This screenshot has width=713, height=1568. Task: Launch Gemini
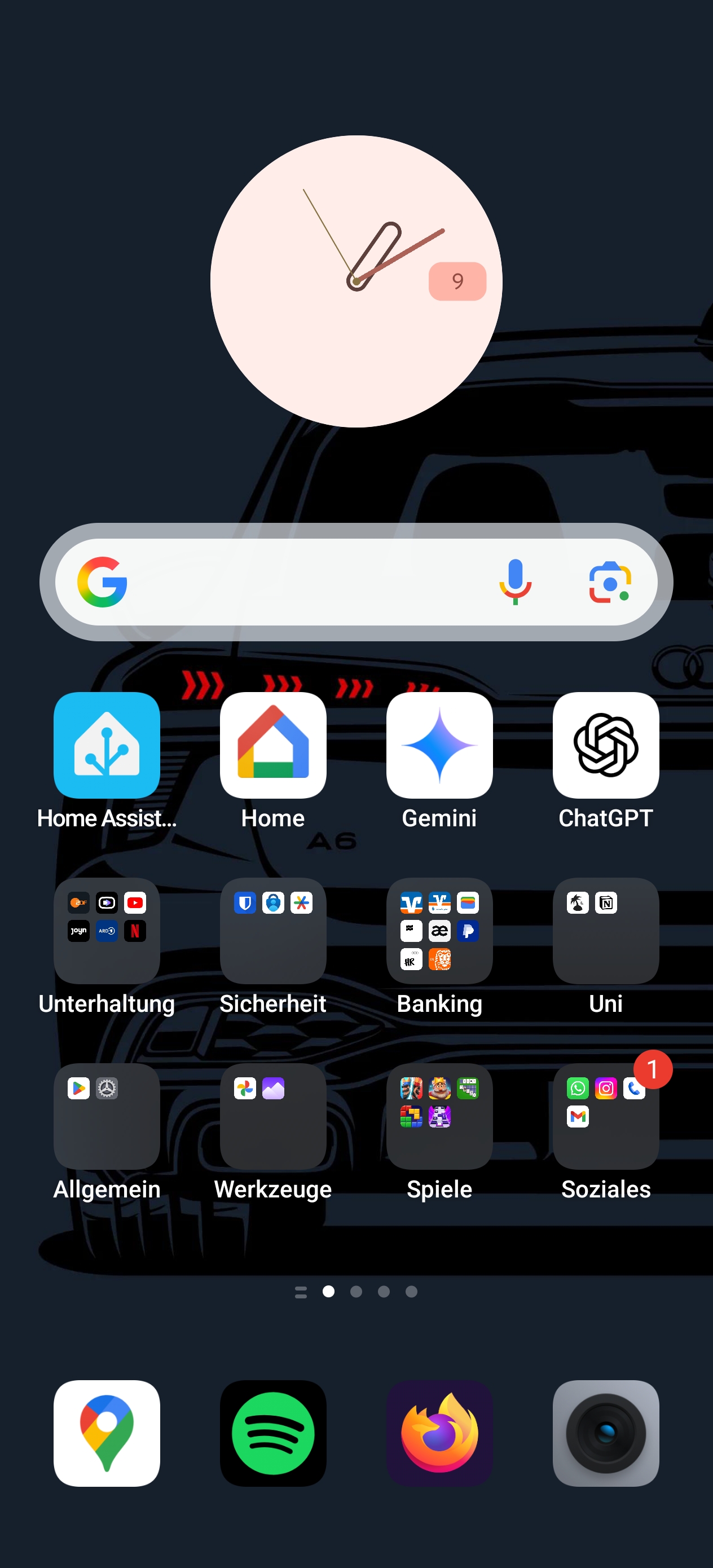439,745
